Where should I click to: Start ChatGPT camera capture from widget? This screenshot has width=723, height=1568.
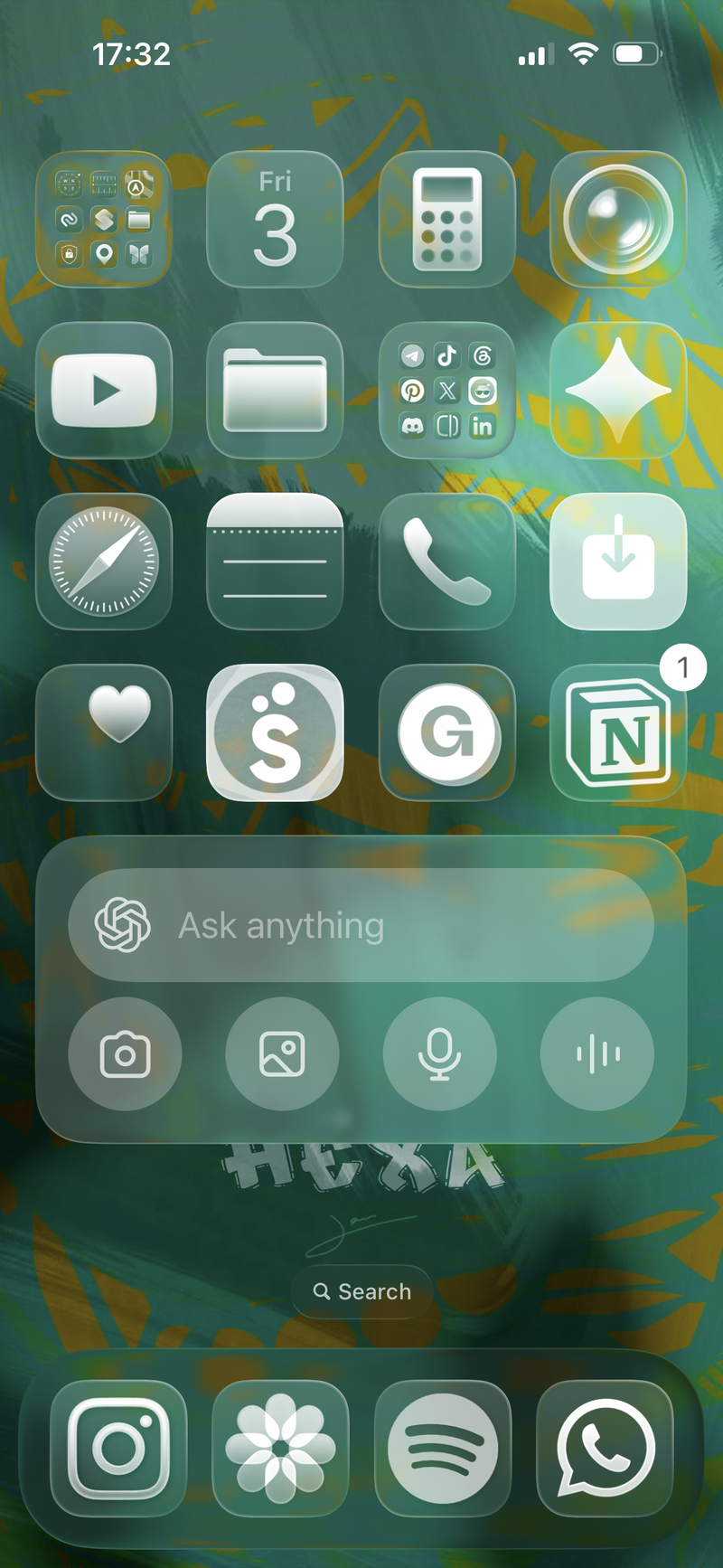(125, 1053)
